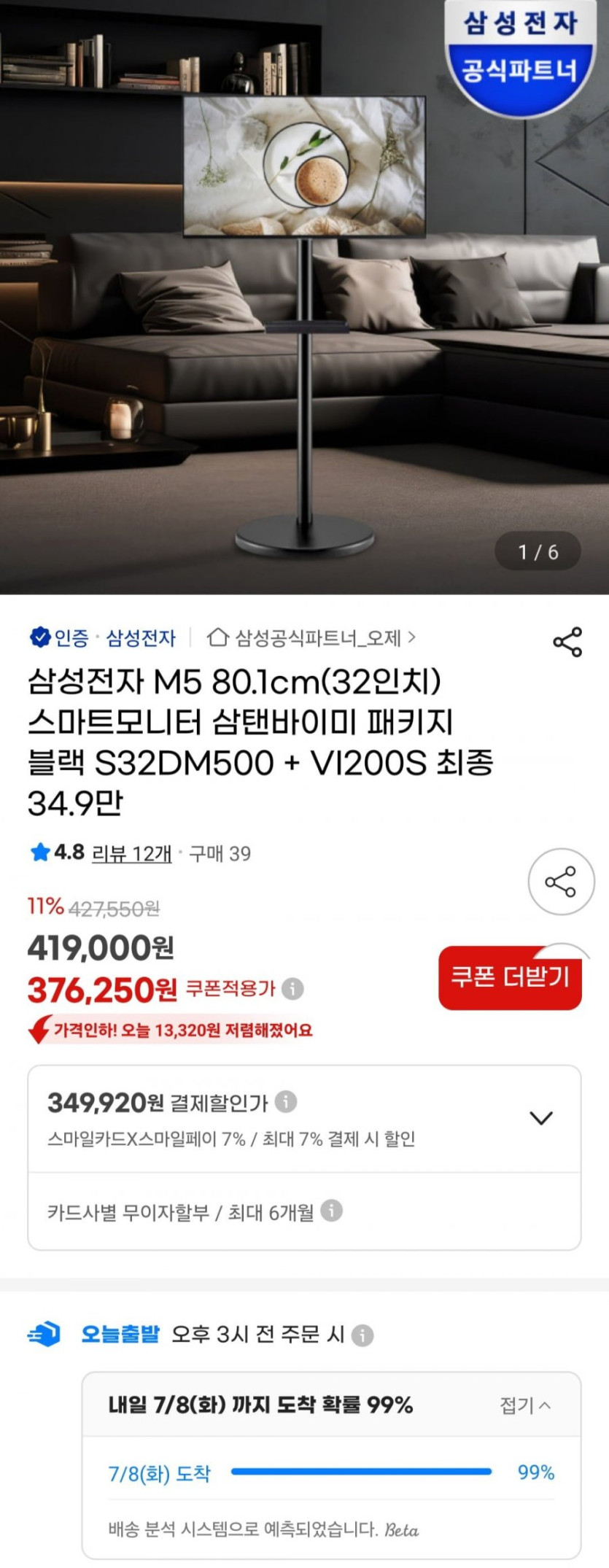Viewport: 609px width, 1568px height.
Task: Expand the 349,920원 결제할인가 details
Action: tap(540, 1118)
